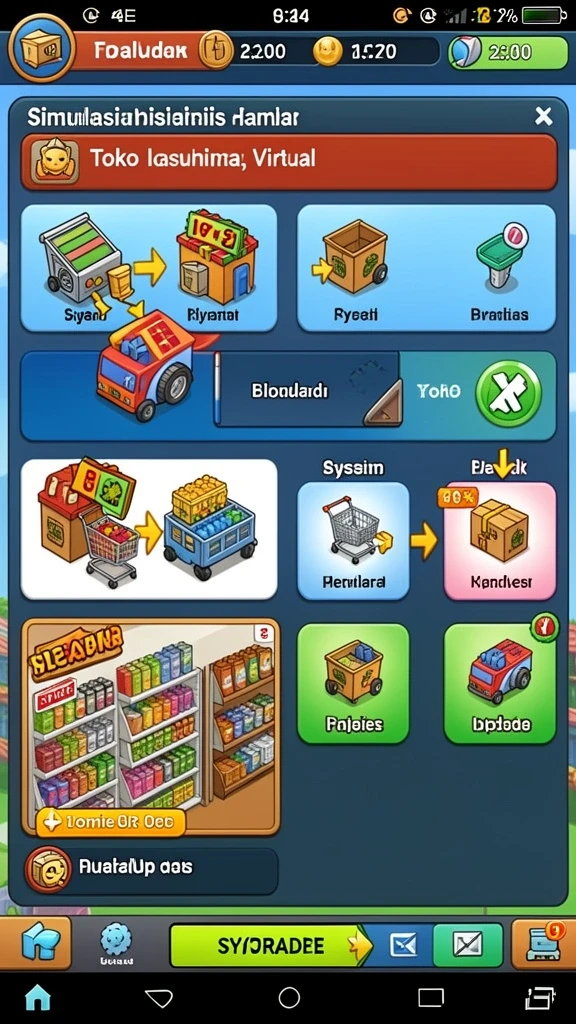Select the shopping cart tile under Syssim

pos(353,540)
